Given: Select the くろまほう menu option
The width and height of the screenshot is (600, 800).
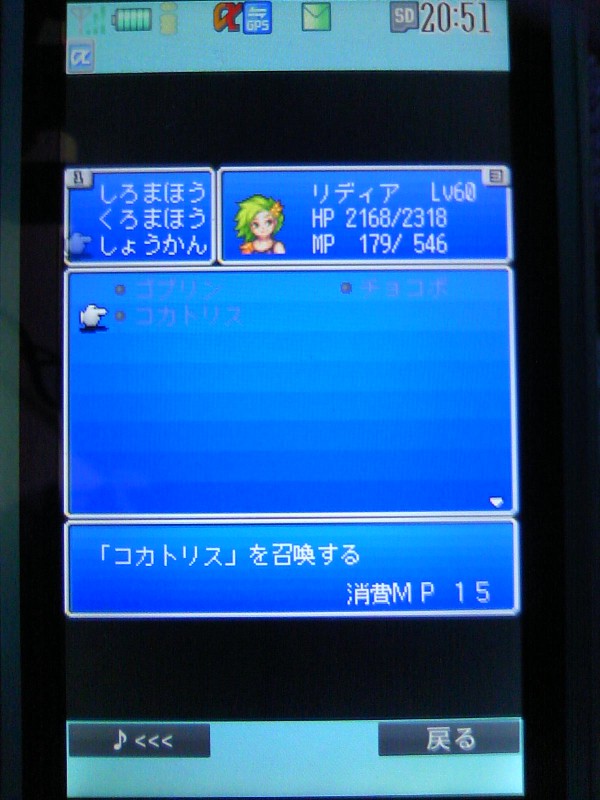Looking at the screenshot, I should pyautogui.click(x=152, y=218).
